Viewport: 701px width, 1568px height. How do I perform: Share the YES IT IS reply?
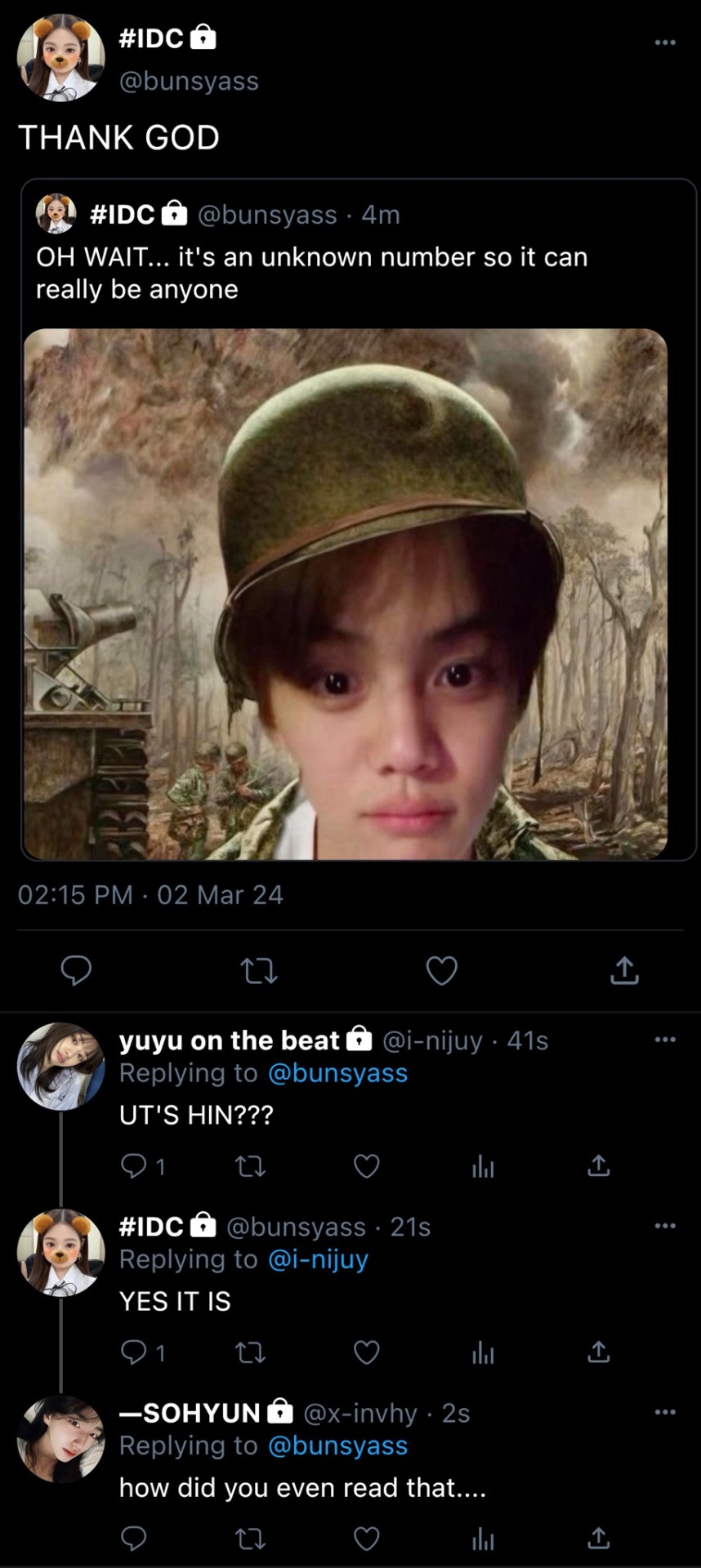(x=599, y=1352)
